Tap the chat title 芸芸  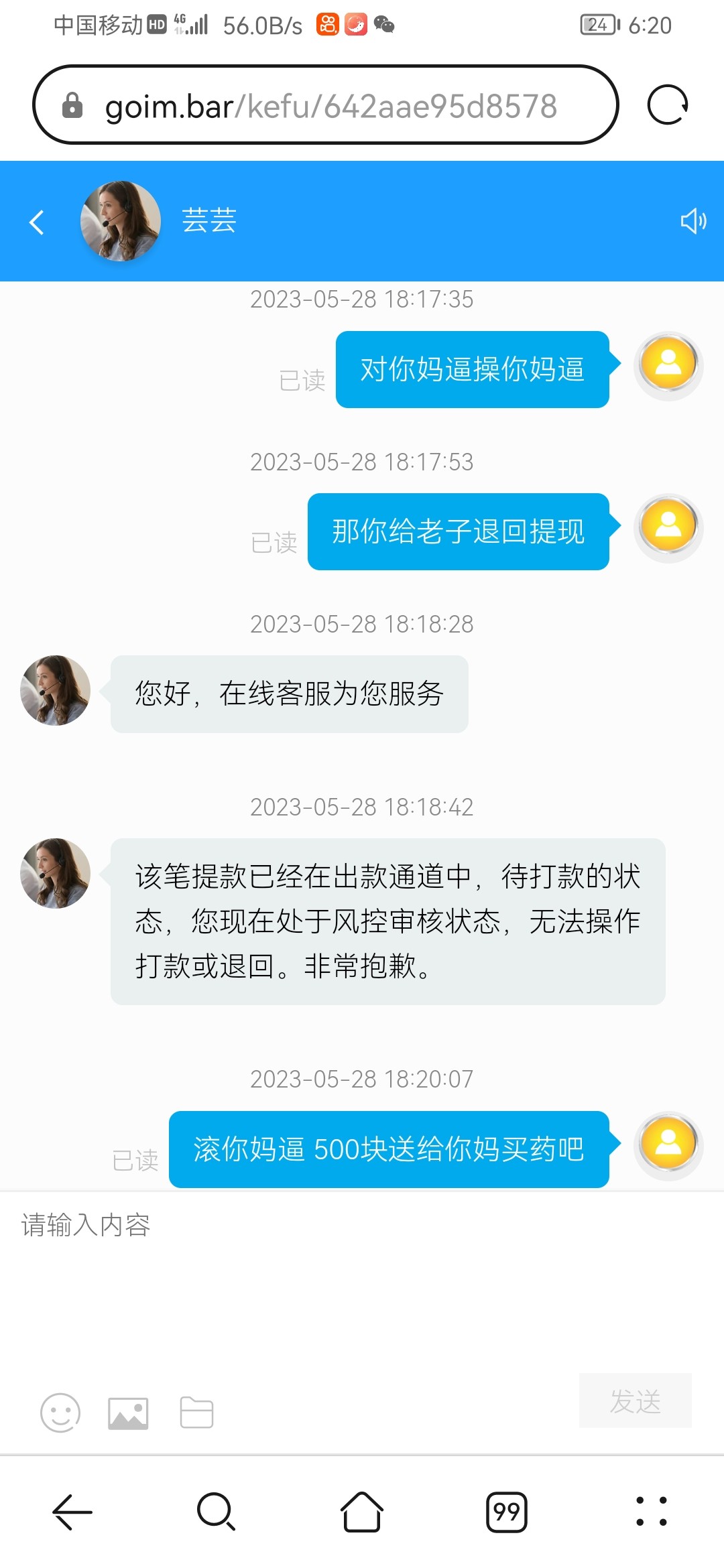(x=208, y=222)
